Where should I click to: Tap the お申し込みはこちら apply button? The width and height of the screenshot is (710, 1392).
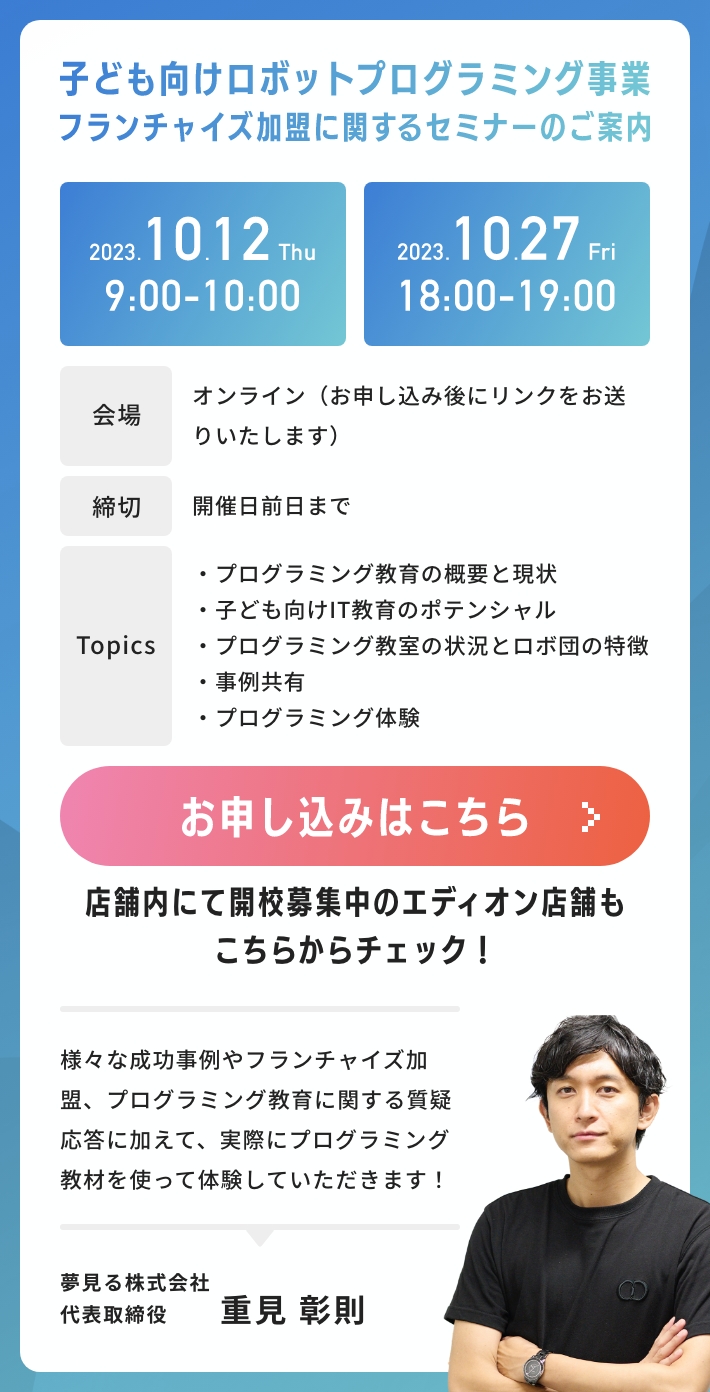click(355, 816)
